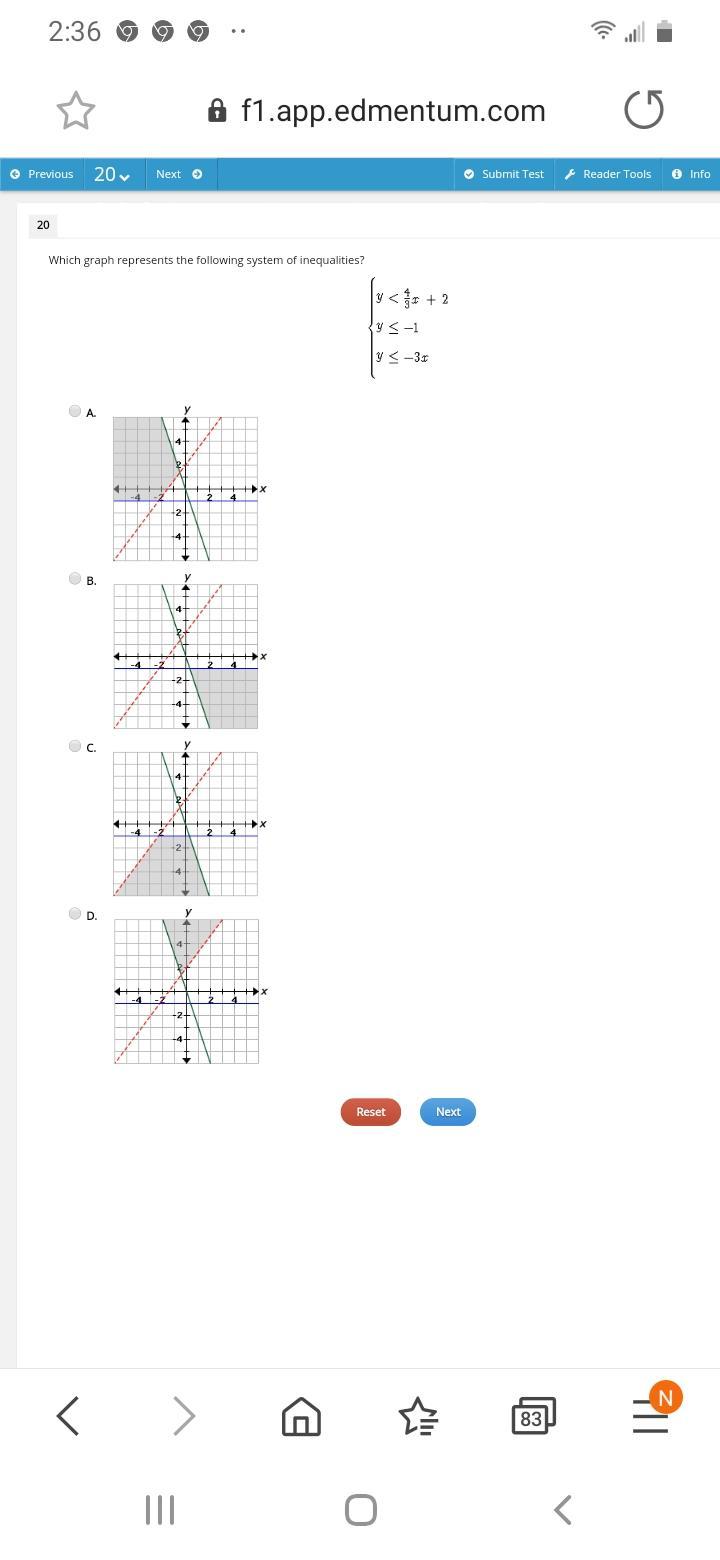The image size is (720, 1560).
Task: Select answer option B
Action: tap(75, 578)
